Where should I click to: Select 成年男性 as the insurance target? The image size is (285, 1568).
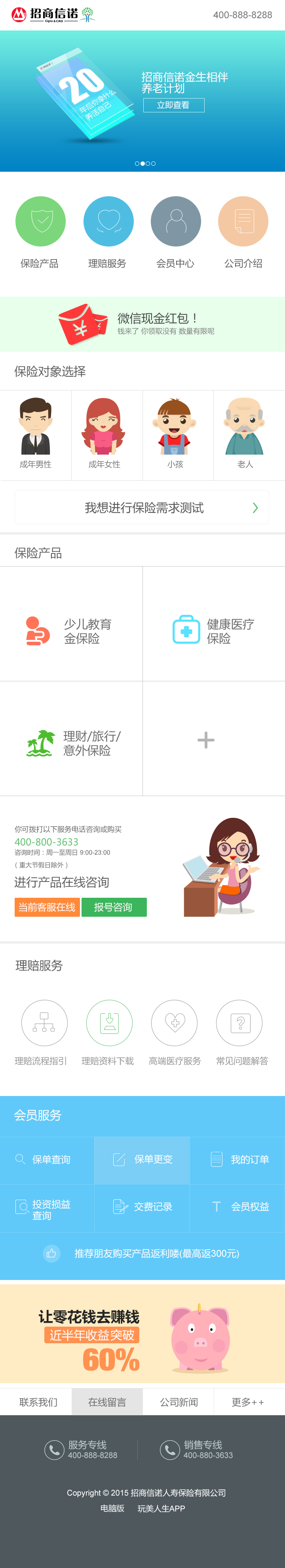pos(35,434)
